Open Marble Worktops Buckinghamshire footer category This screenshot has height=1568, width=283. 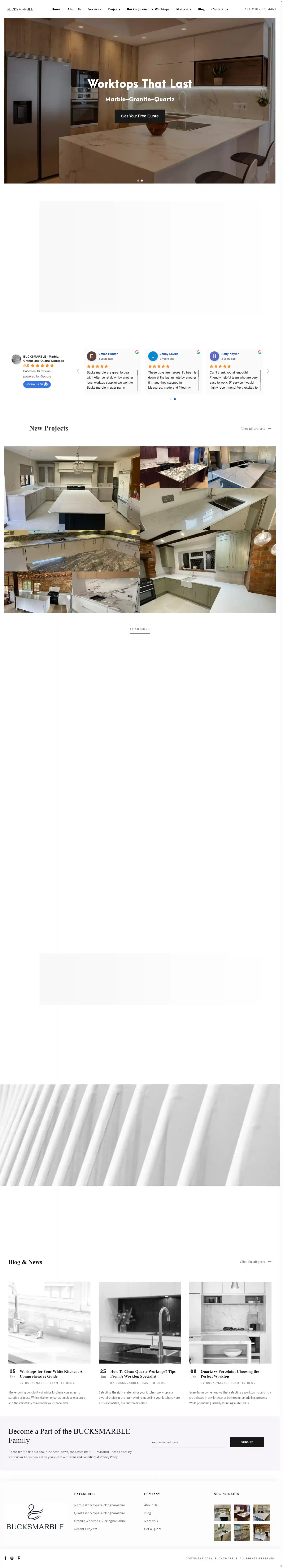(99, 1505)
